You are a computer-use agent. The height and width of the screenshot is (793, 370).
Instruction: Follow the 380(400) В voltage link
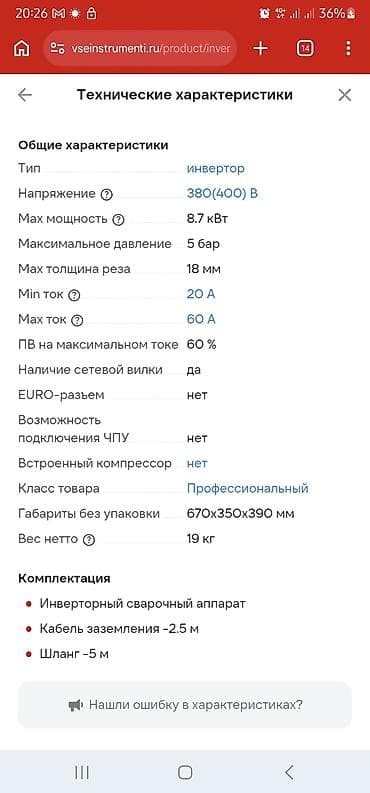point(222,193)
